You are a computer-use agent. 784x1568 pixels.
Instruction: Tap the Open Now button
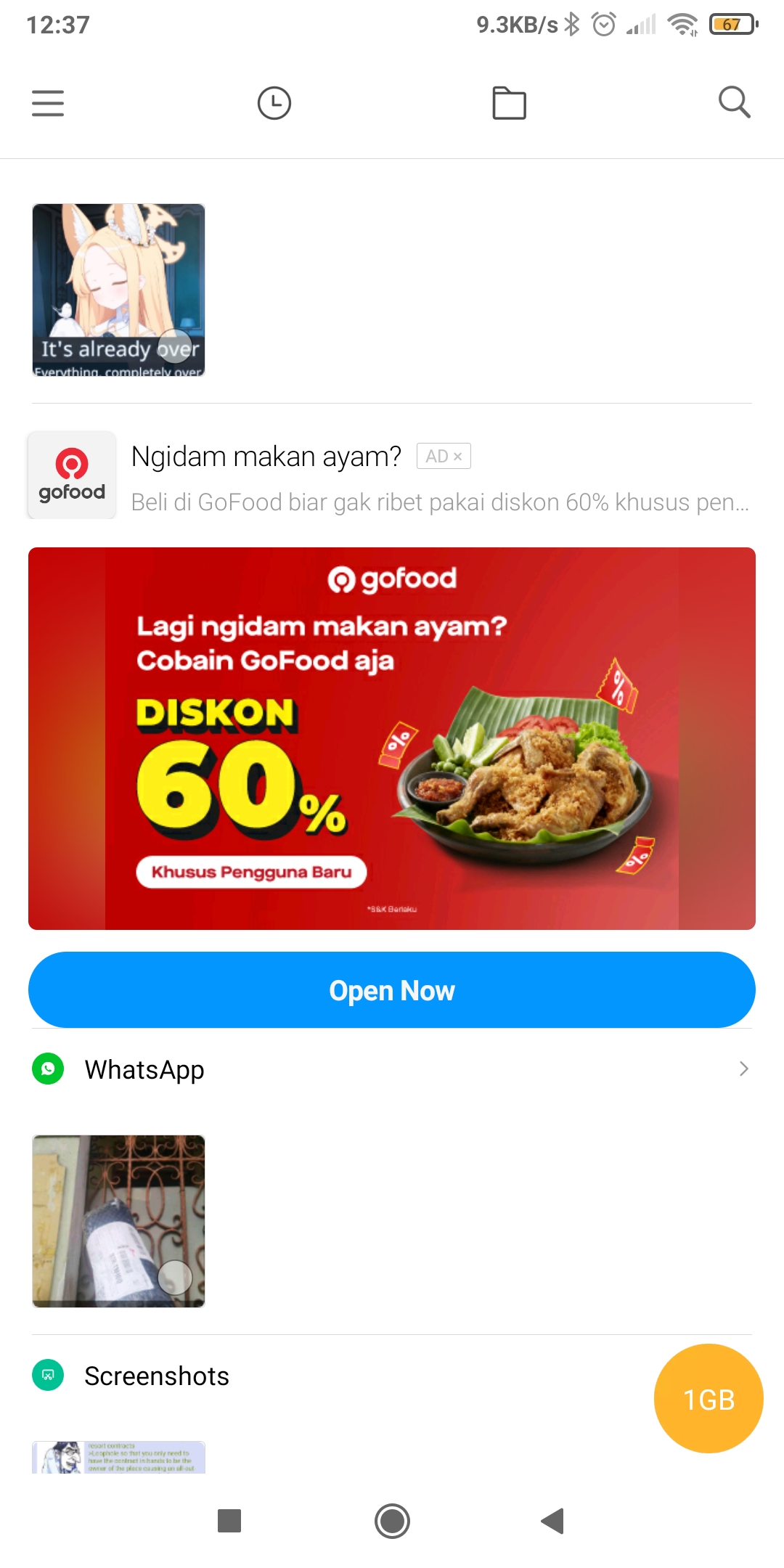(392, 990)
